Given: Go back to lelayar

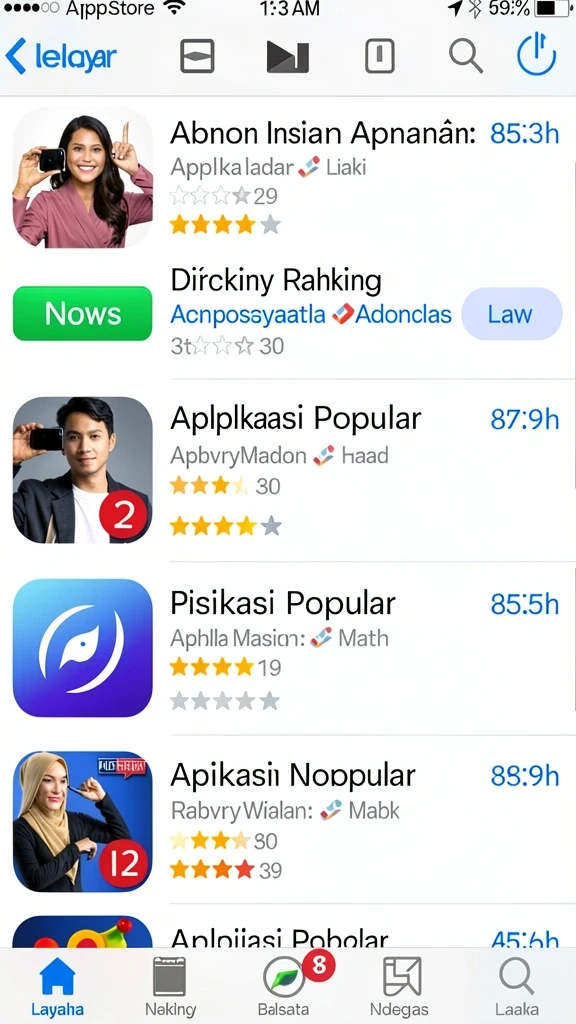Looking at the screenshot, I should pos(61,57).
